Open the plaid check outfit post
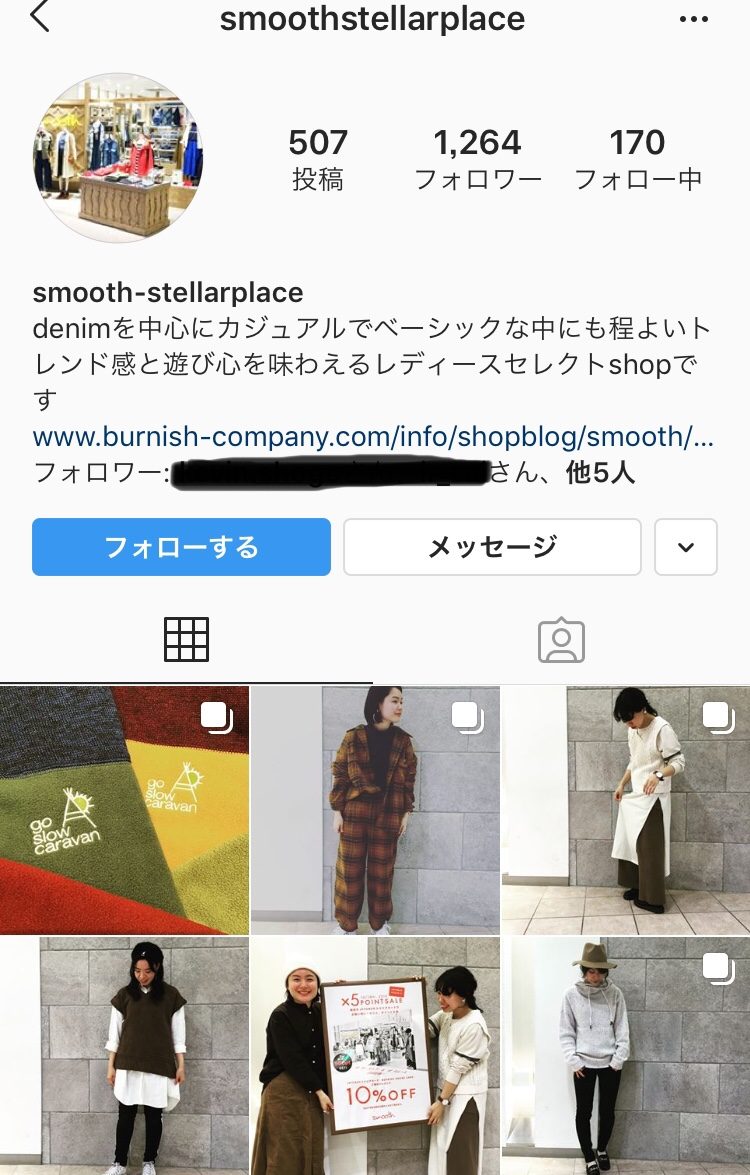 tap(375, 810)
